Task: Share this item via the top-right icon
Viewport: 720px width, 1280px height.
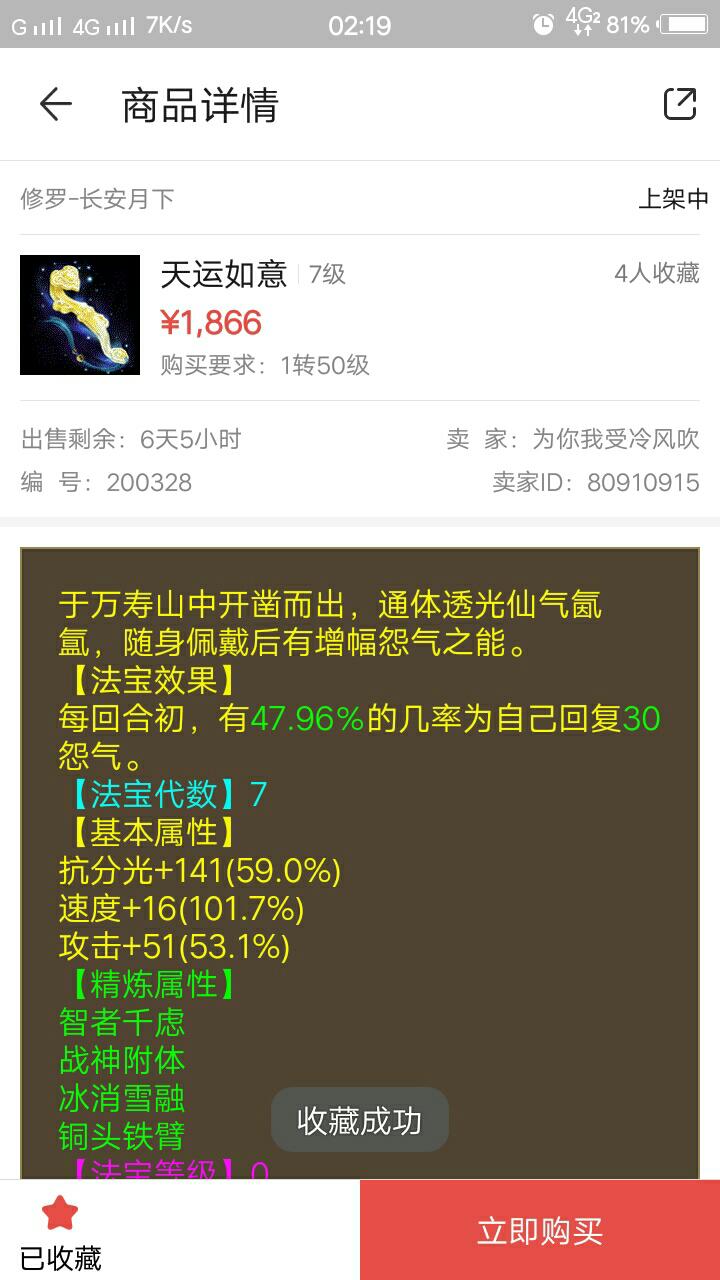Action: click(x=679, y=104)
